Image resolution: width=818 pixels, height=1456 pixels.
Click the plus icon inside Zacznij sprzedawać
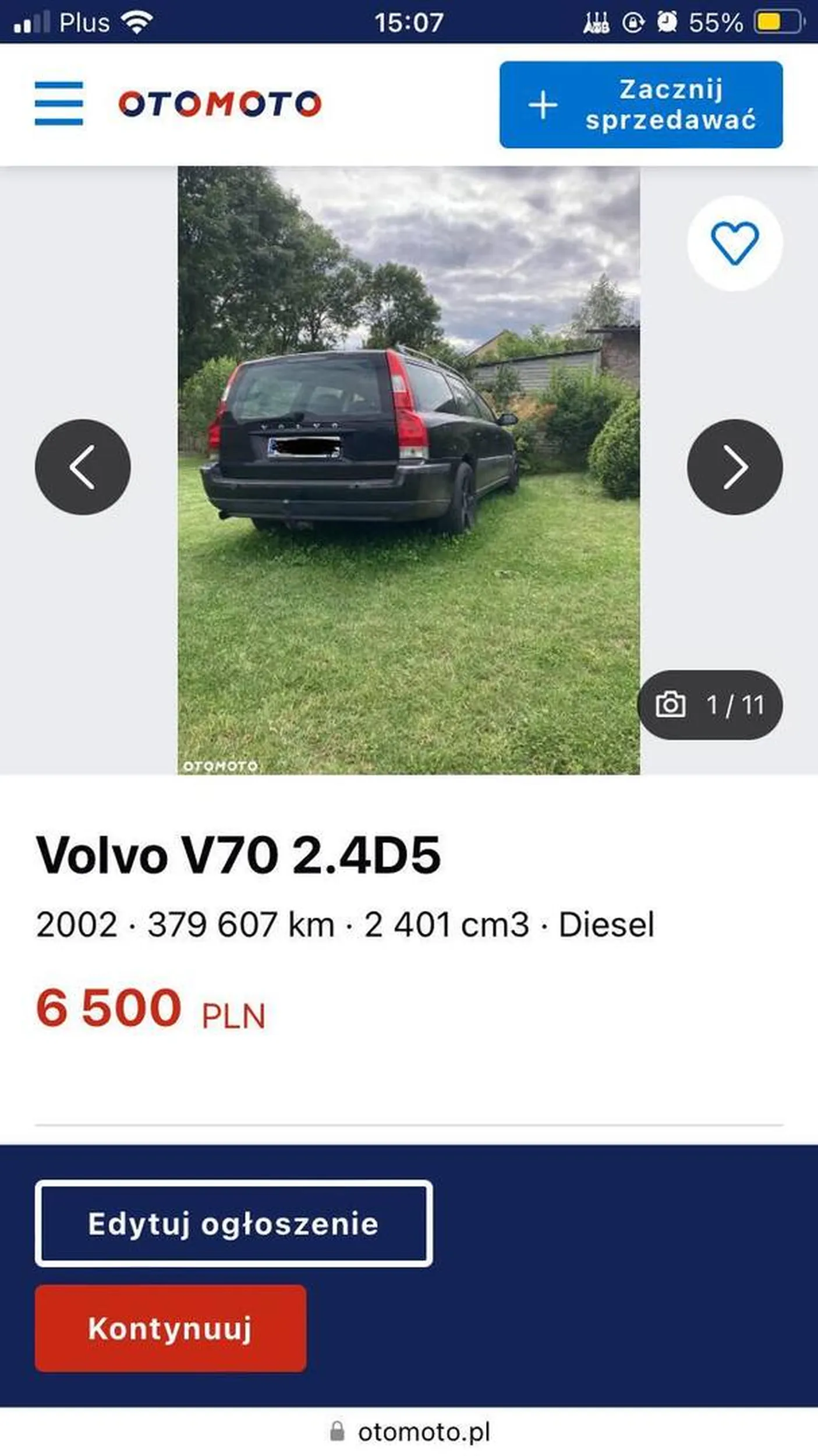coord(544,106)
